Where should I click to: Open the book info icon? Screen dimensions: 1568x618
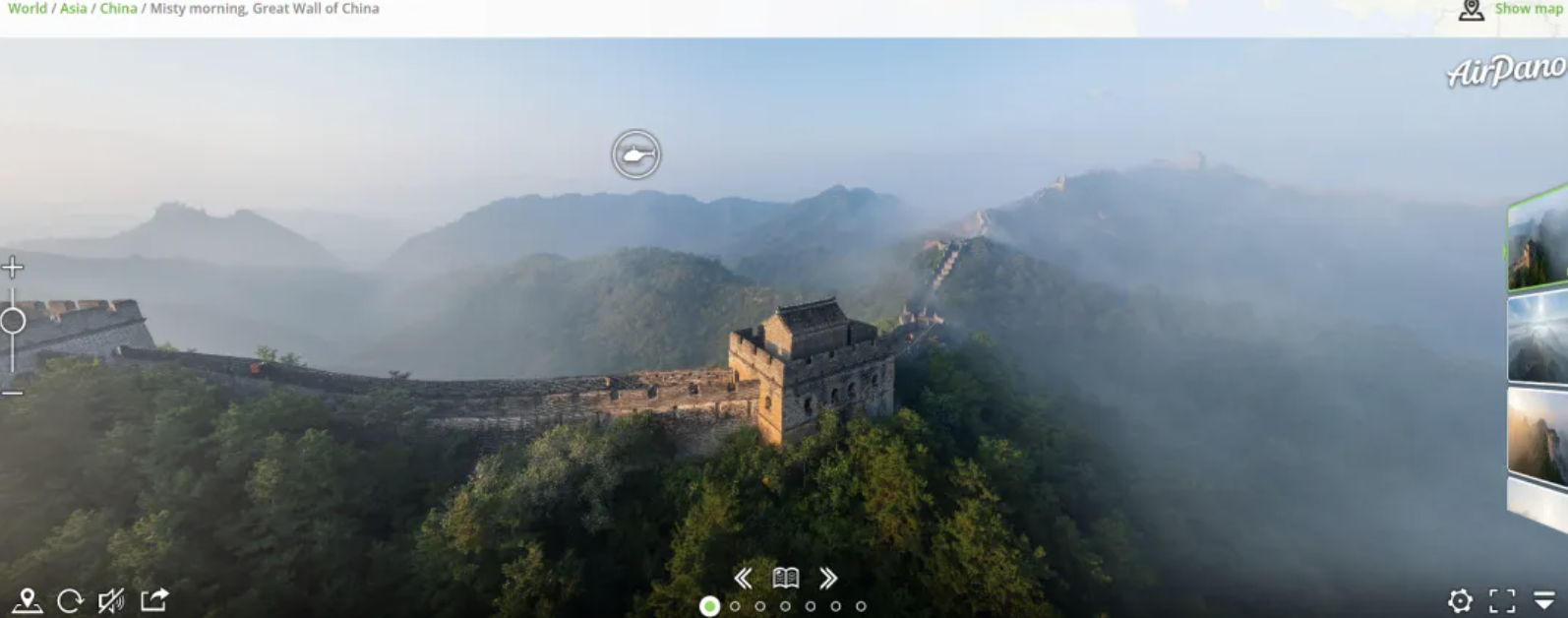(785, 578)
